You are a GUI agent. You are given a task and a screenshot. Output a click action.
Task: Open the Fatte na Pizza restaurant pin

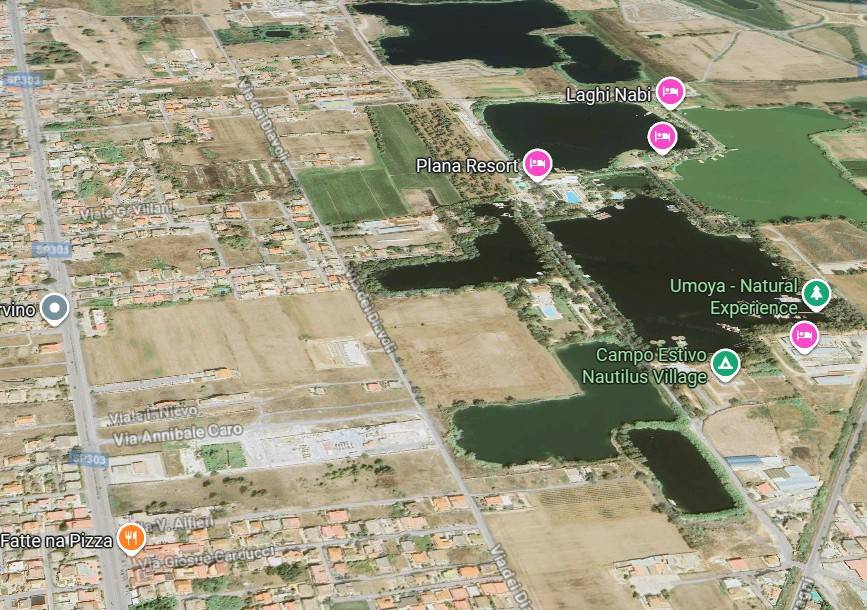tap(131, 540)
